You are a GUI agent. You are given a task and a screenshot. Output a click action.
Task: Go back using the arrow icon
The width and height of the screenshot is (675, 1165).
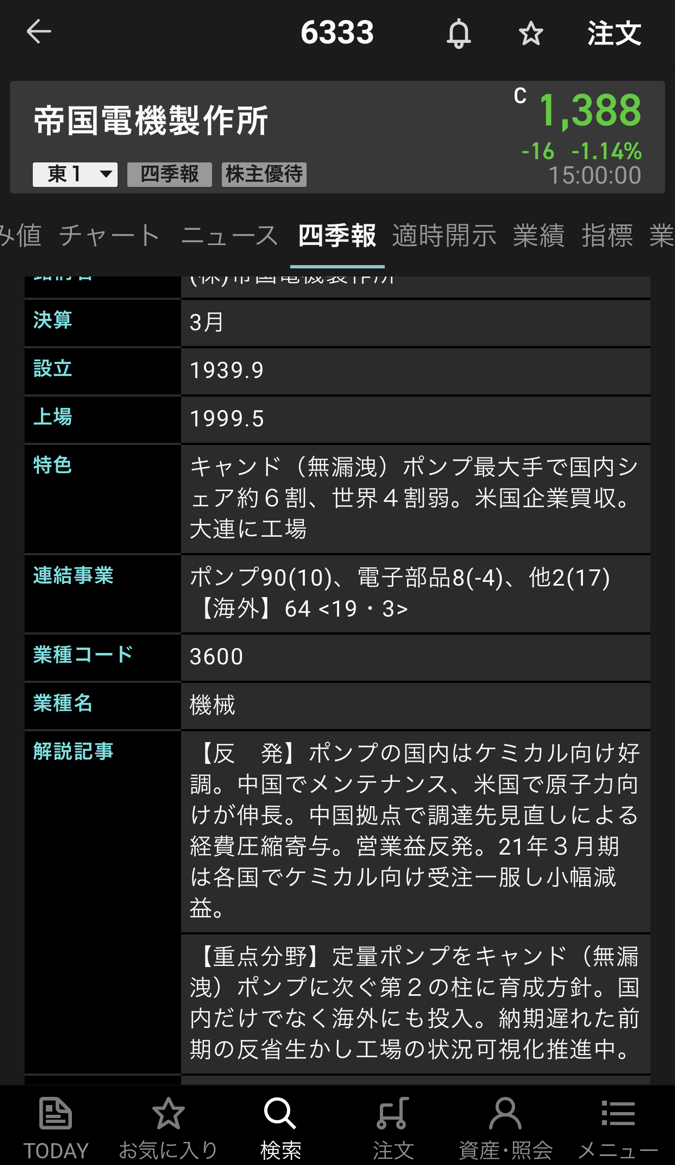39,32
